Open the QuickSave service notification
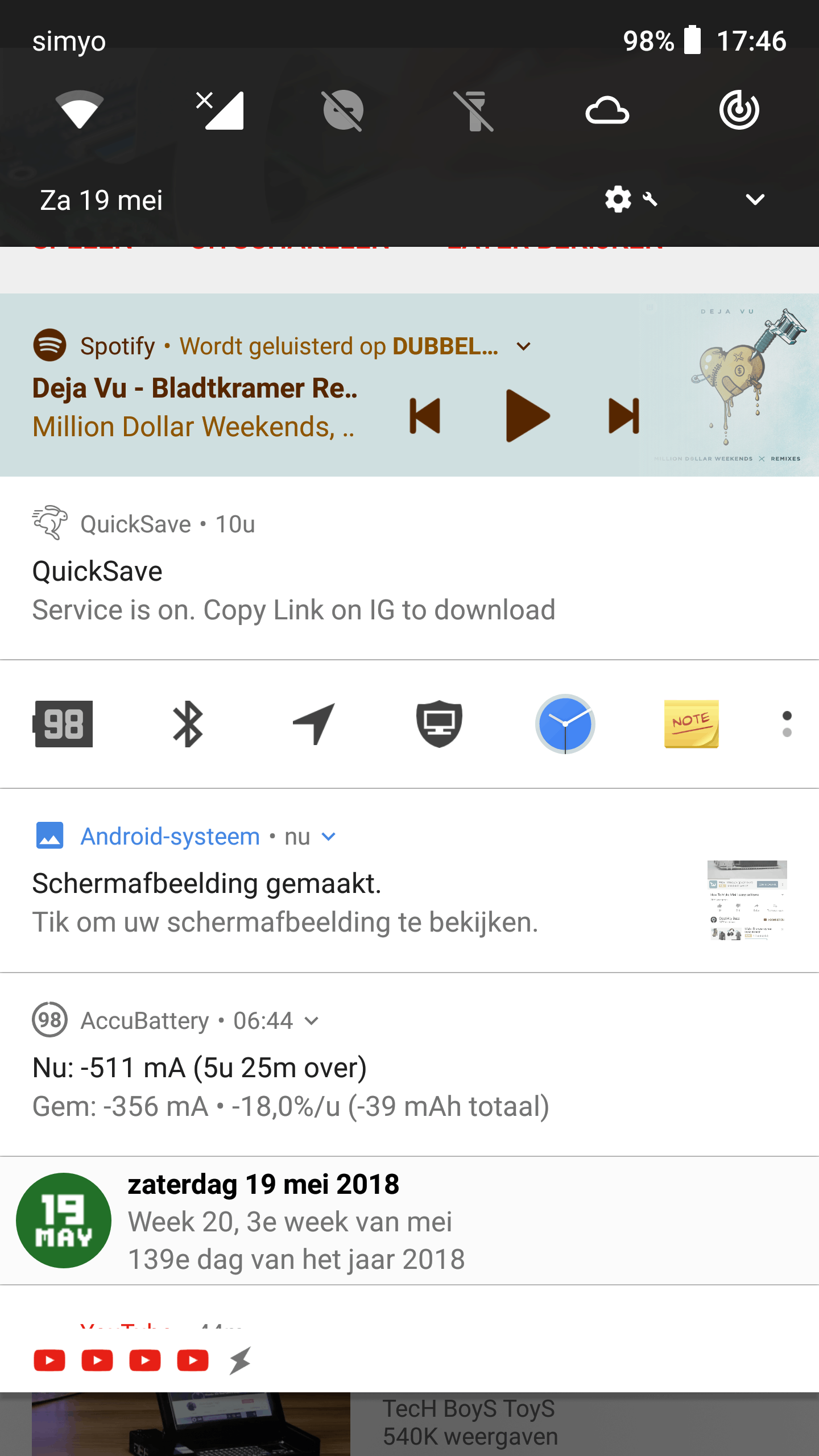 tap(293, 590)
